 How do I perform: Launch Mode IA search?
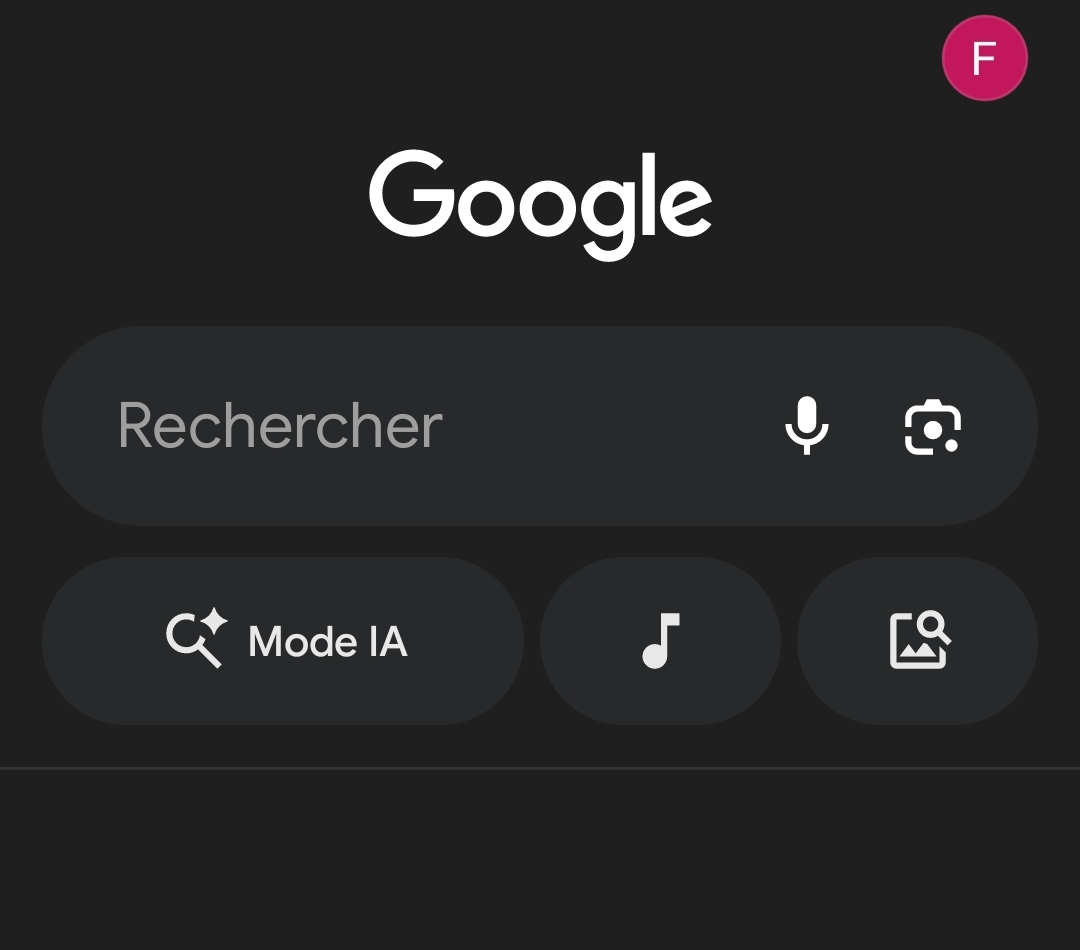pyautogui.click(x=283, y=641)
